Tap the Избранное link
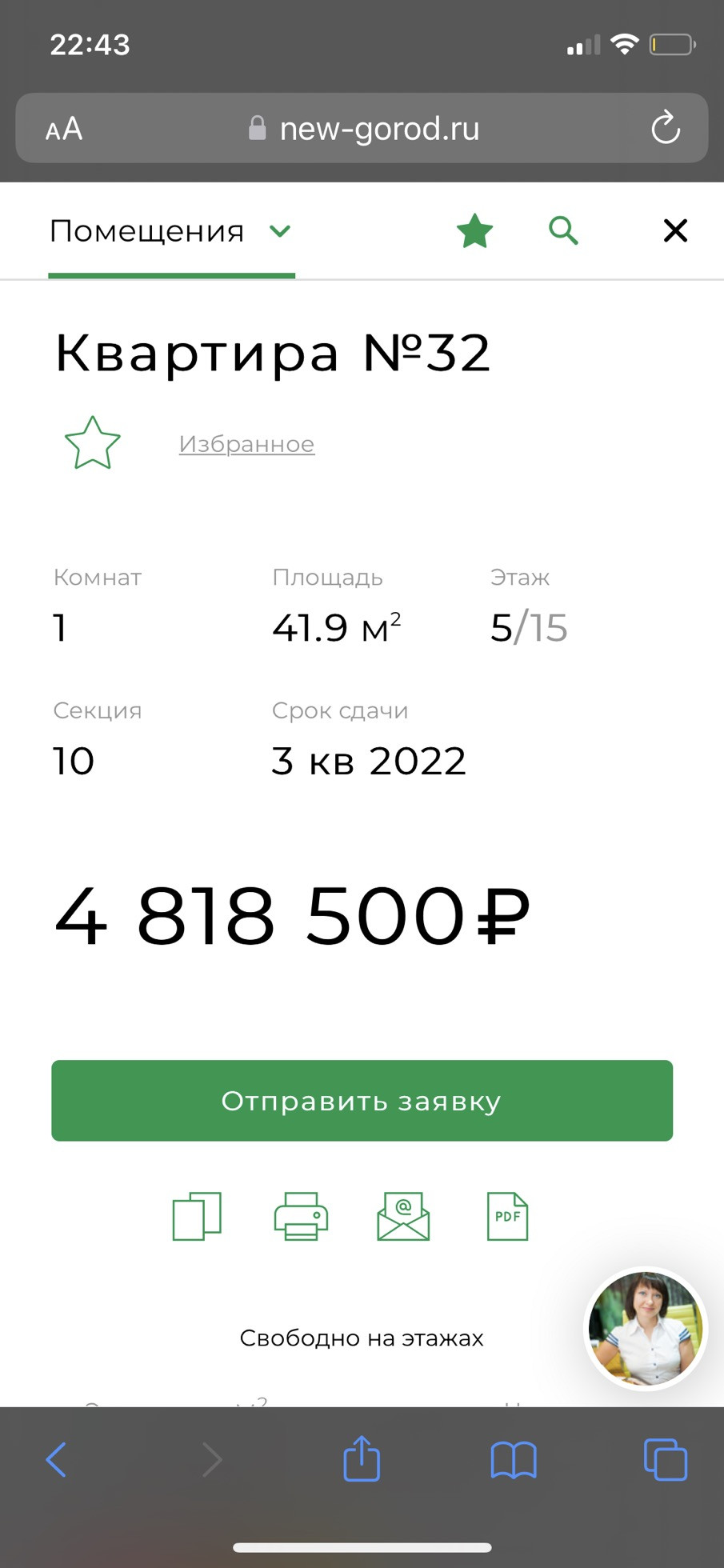 pos(246,444)
